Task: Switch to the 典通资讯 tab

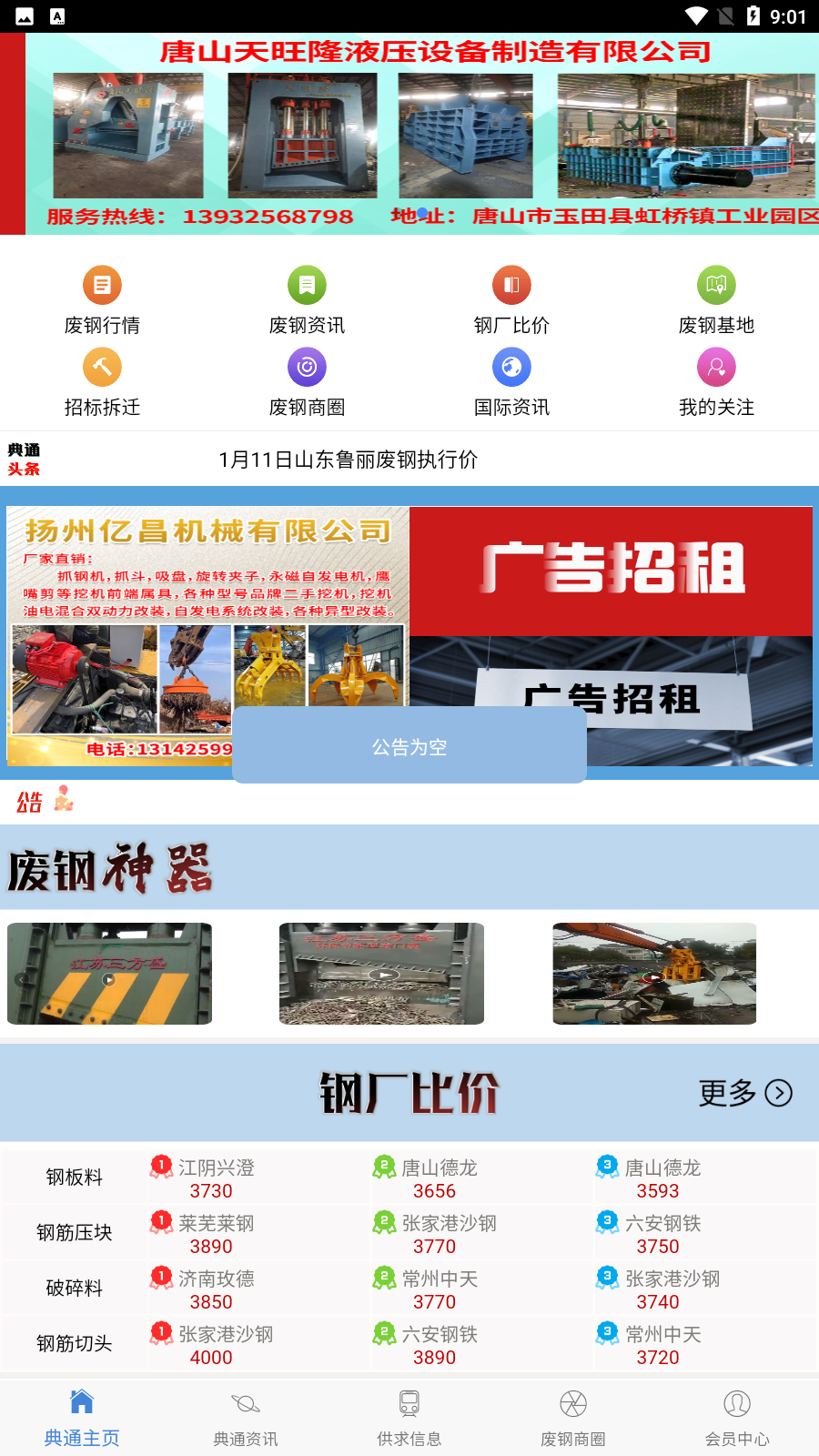Action: pyautogui.click(x=246, y=1418)
